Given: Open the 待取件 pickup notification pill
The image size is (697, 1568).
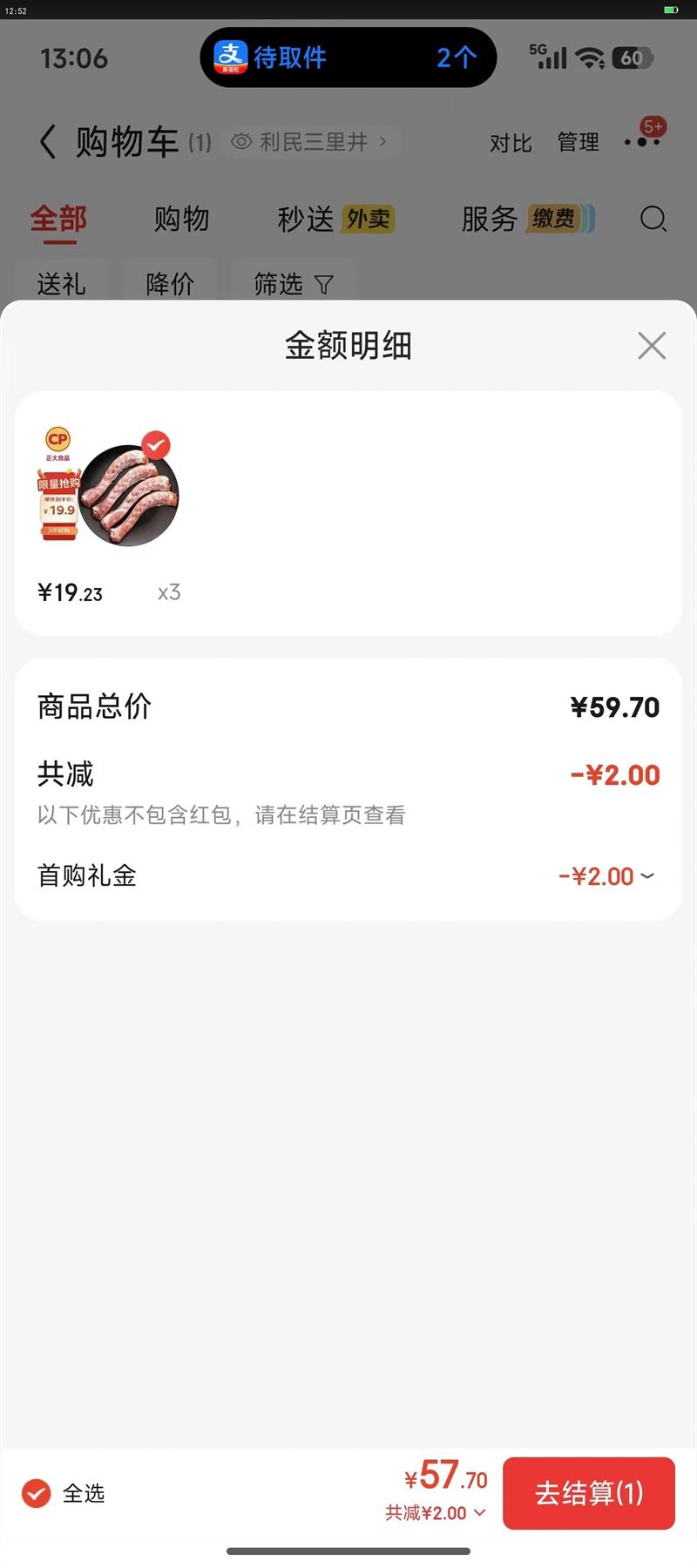Looking at the screenshot, I should coord(348,57).
